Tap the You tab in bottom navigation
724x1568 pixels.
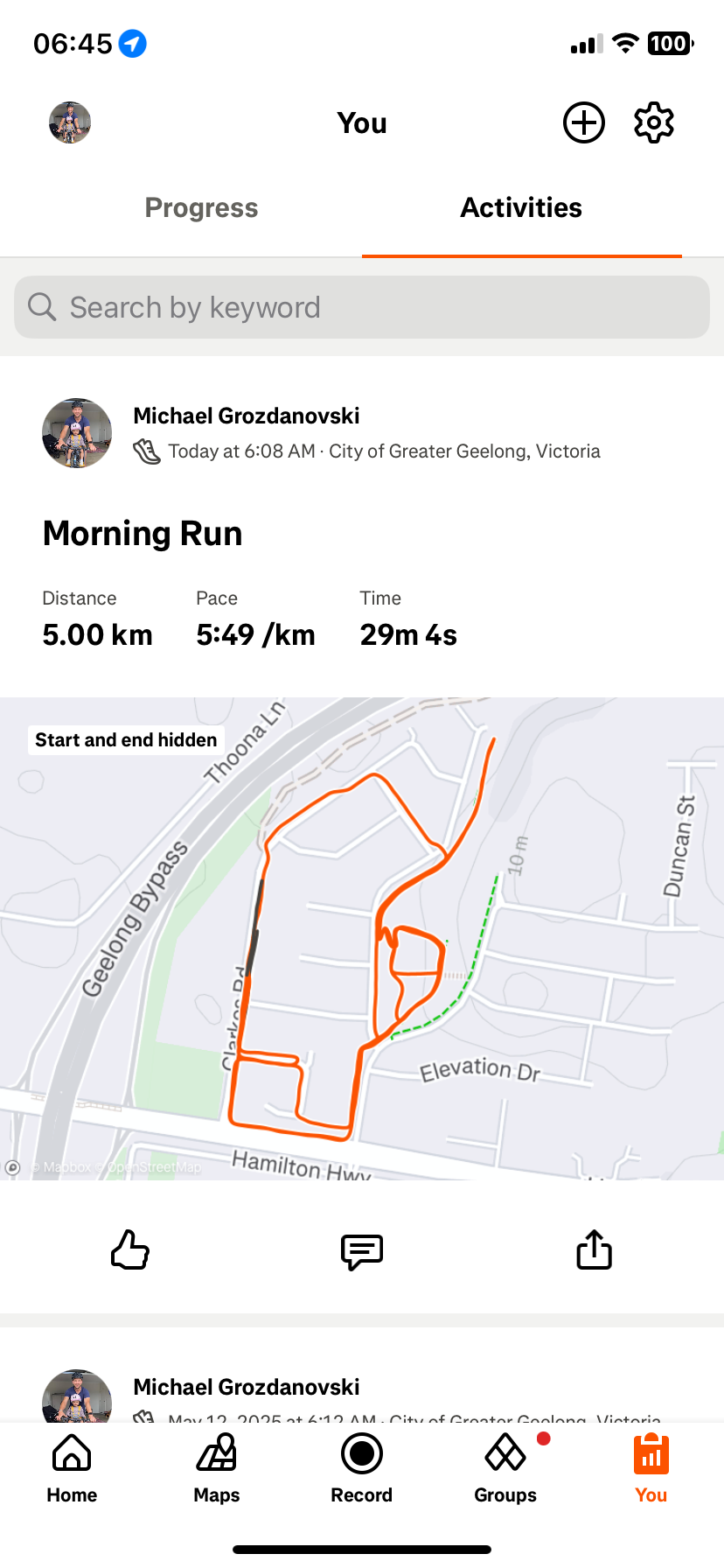point(651,1468)
